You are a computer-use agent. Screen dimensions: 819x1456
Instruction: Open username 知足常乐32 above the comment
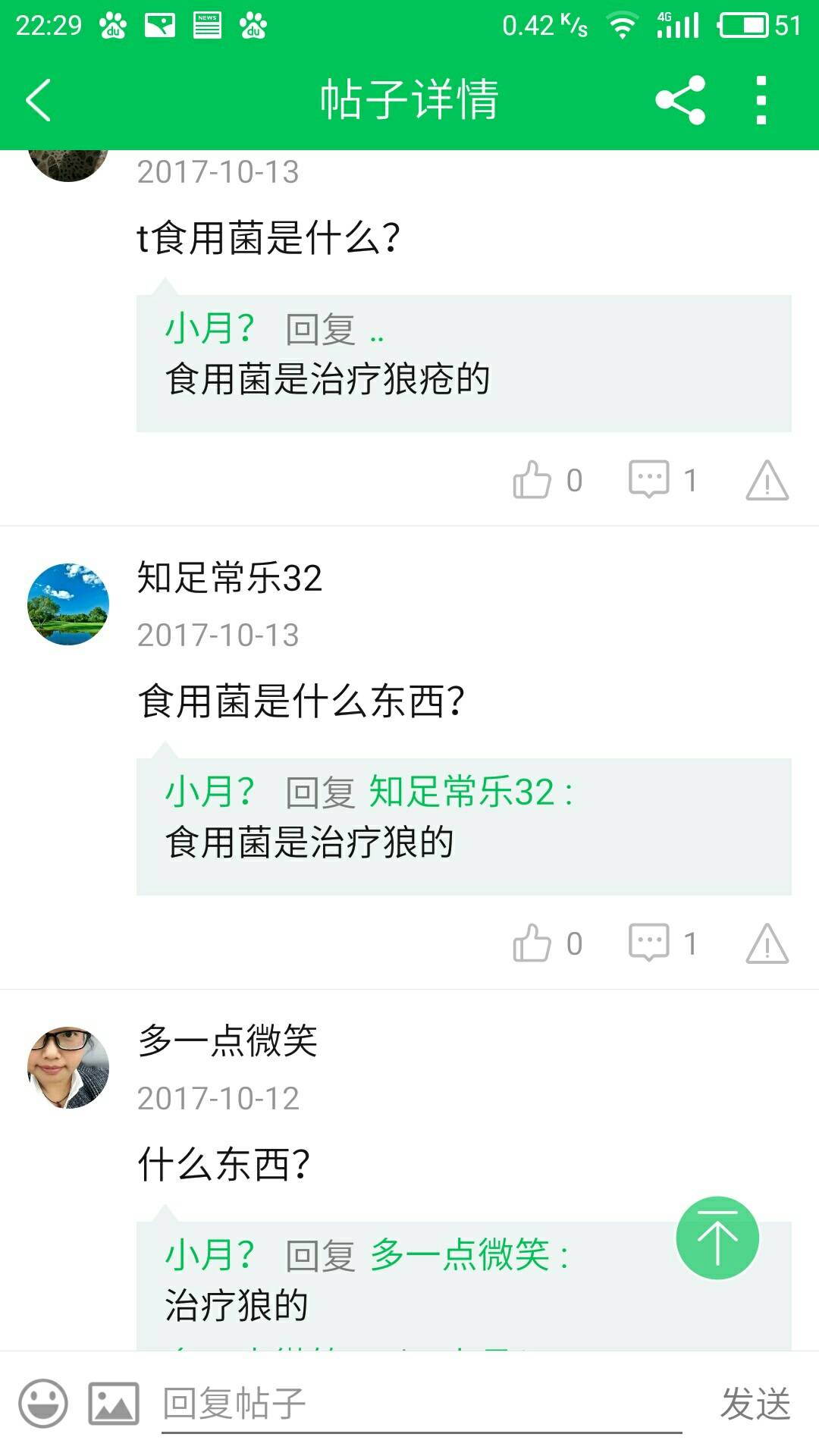(229, 578)
